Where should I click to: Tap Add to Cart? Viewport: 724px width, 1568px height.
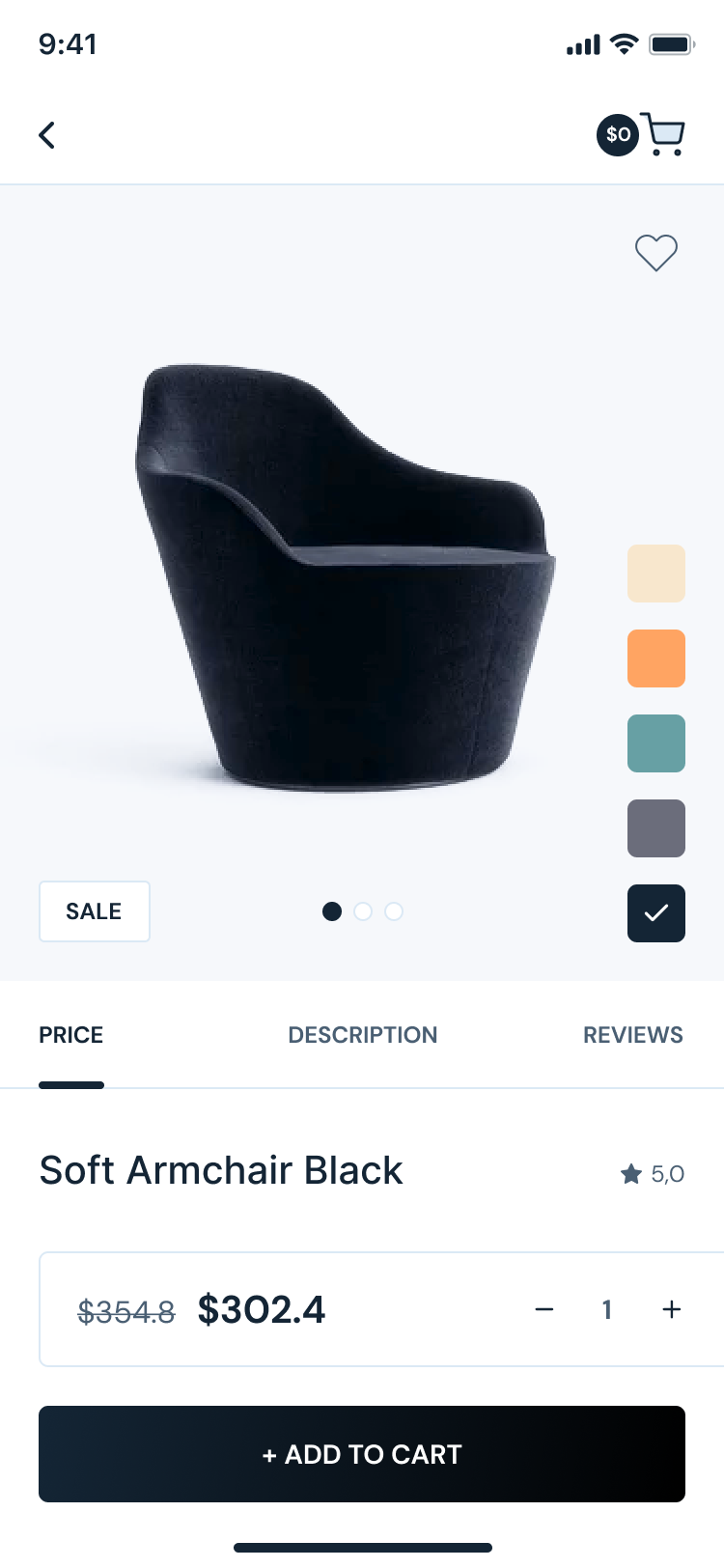click(x=362, y=1454)
